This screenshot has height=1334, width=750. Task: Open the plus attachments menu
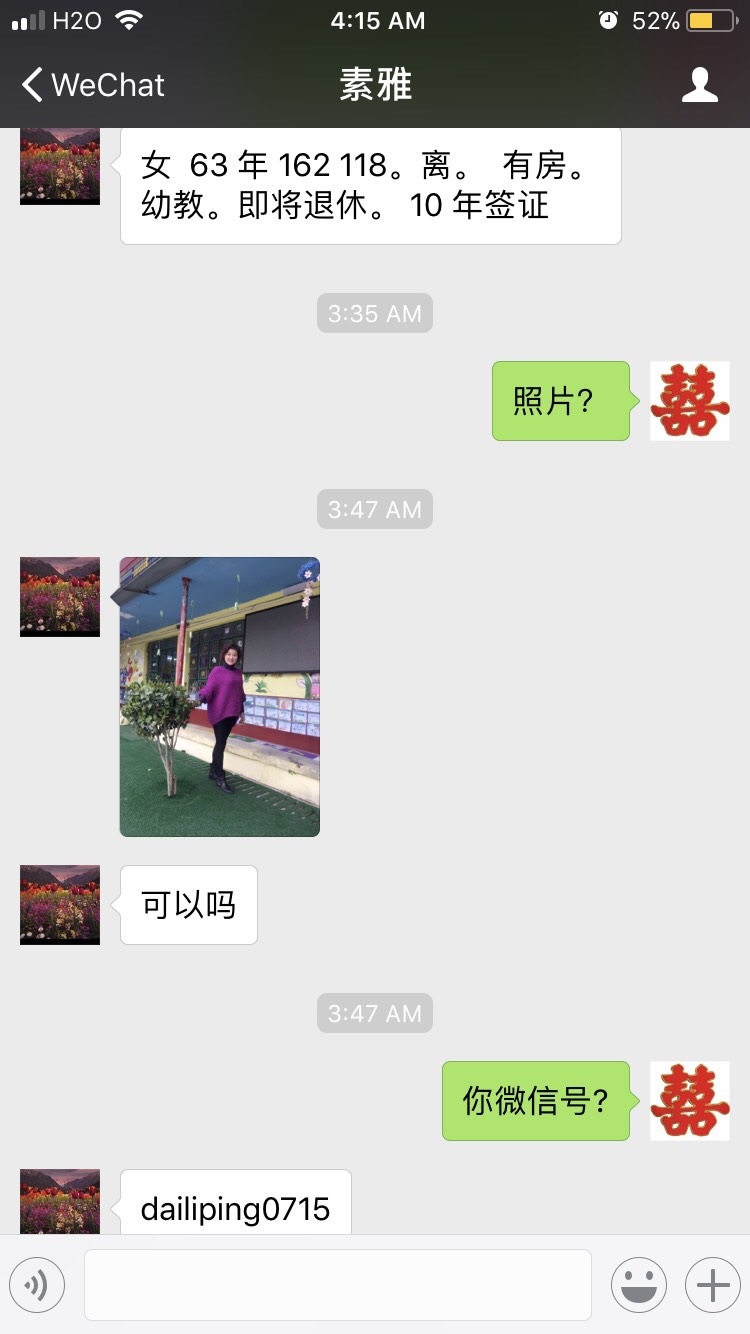(712, 1285)
